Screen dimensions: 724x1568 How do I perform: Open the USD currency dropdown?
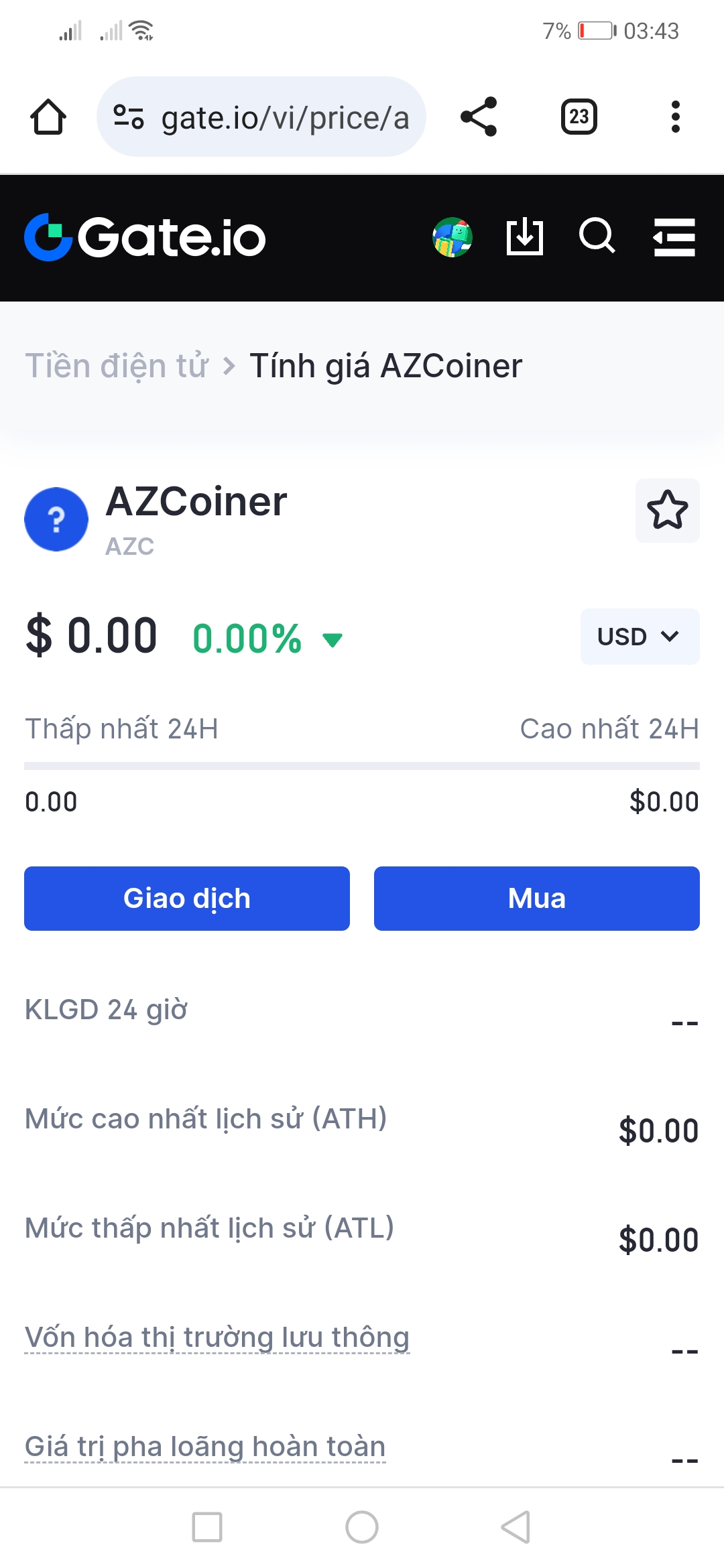640,637
